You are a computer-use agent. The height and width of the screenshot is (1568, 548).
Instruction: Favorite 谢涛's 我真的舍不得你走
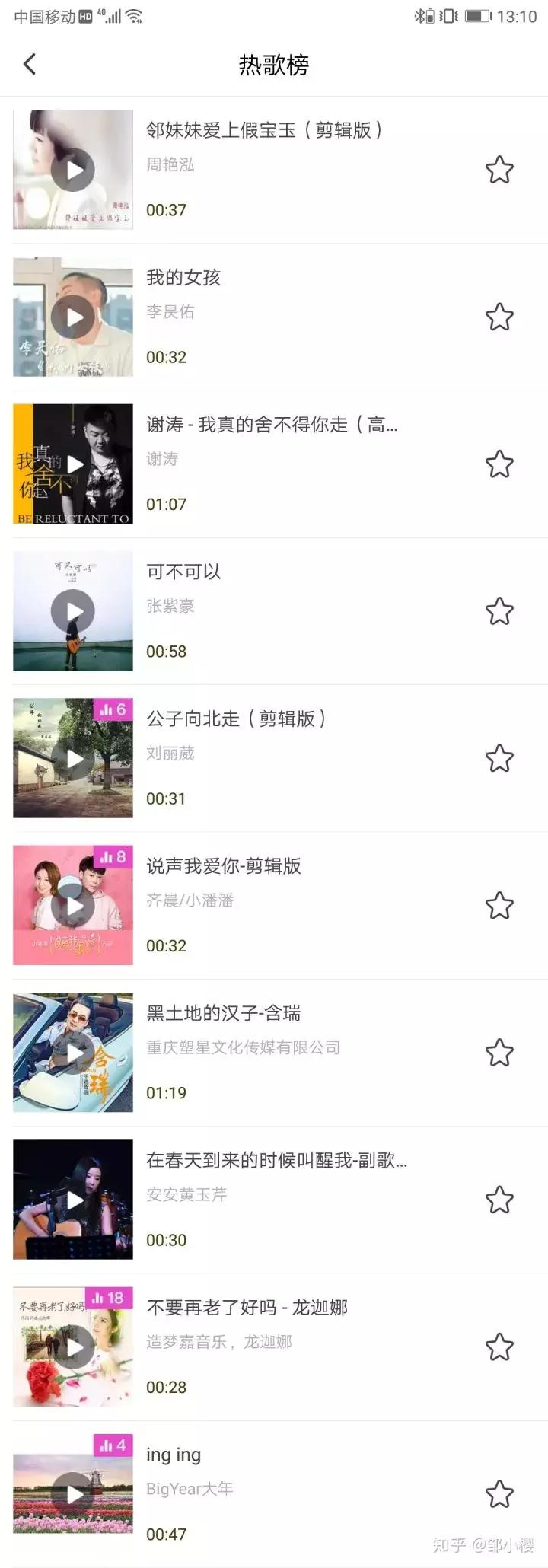(499, 464)
